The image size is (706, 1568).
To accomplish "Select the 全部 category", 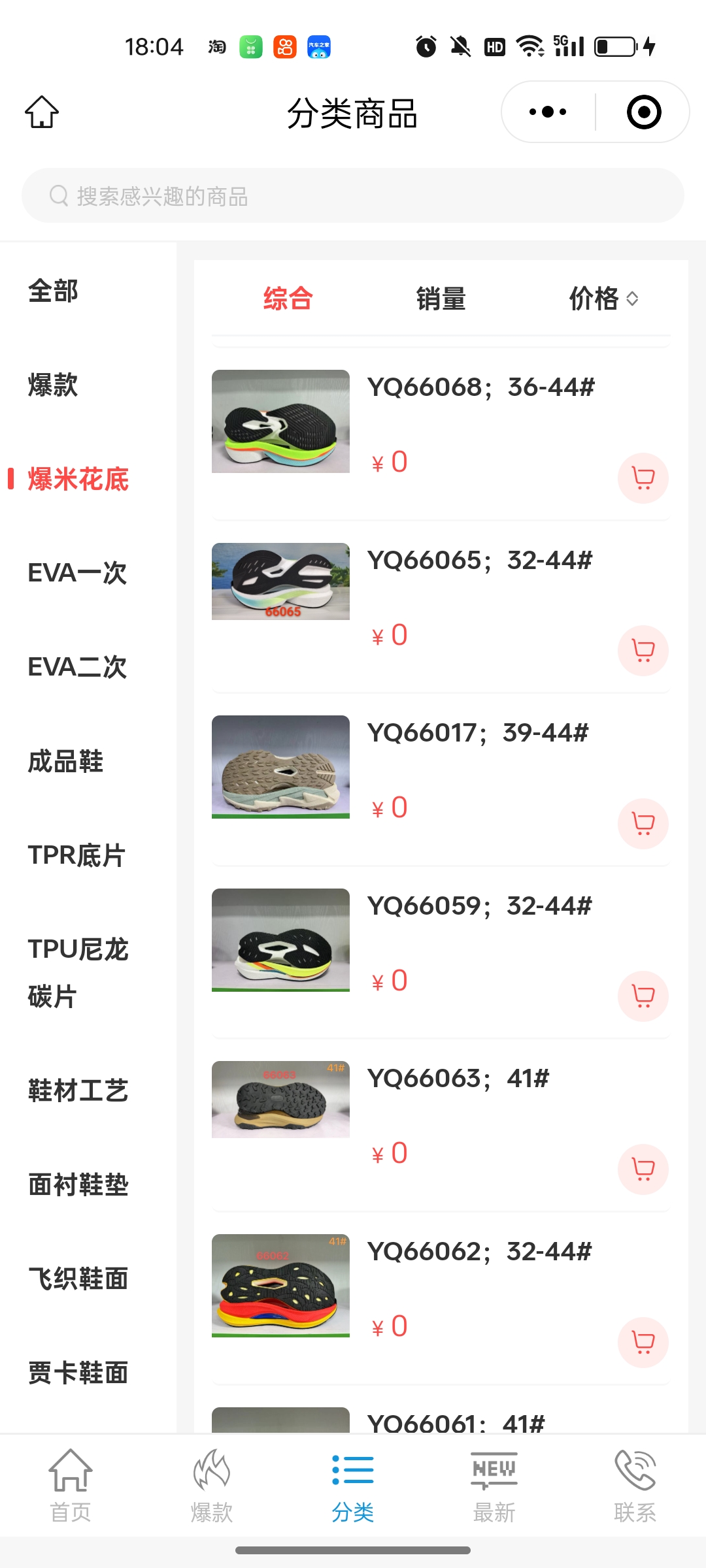I will coord(53,291).
